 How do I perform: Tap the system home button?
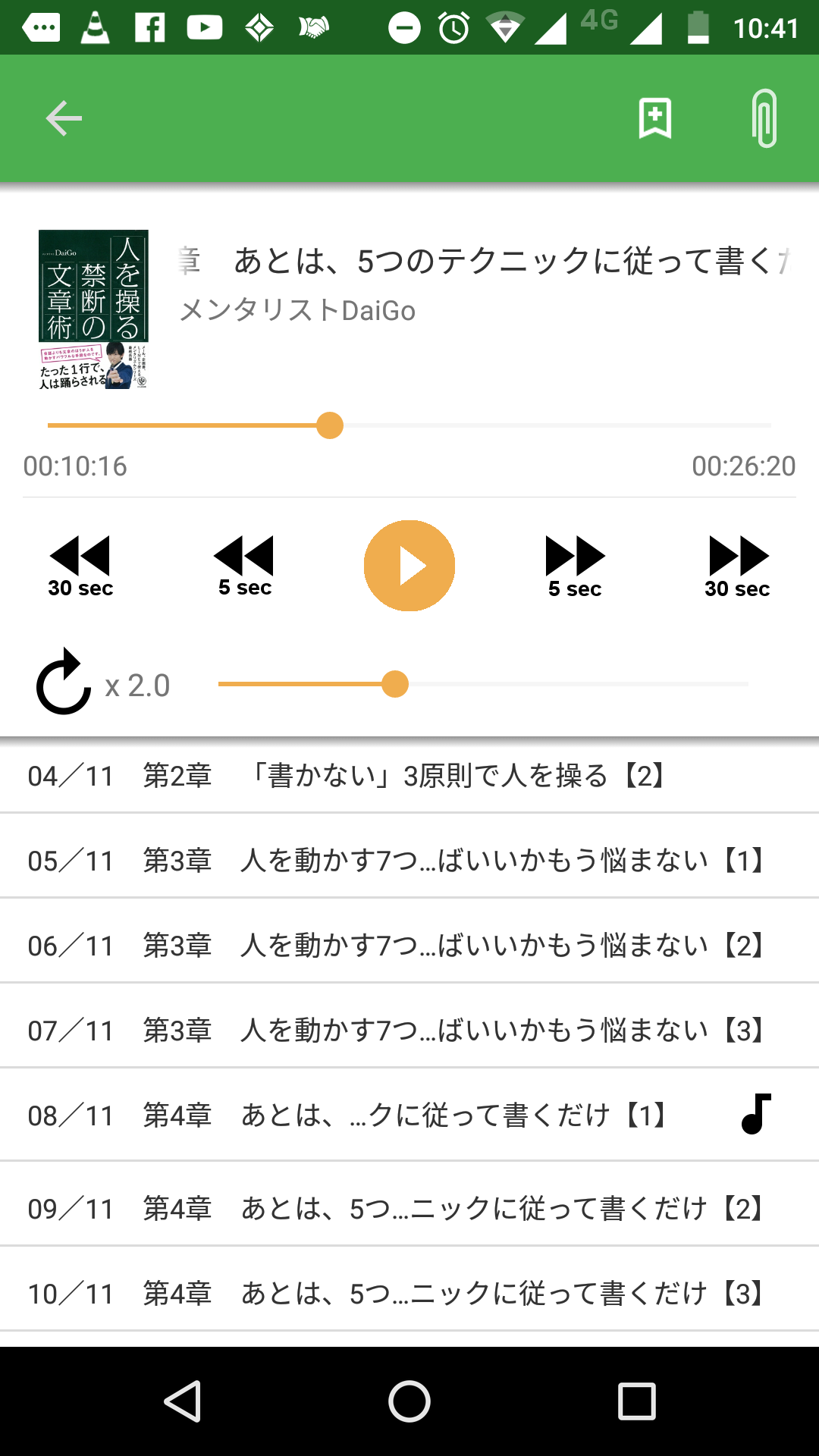pyautogui.click(x=409, y=1401)
